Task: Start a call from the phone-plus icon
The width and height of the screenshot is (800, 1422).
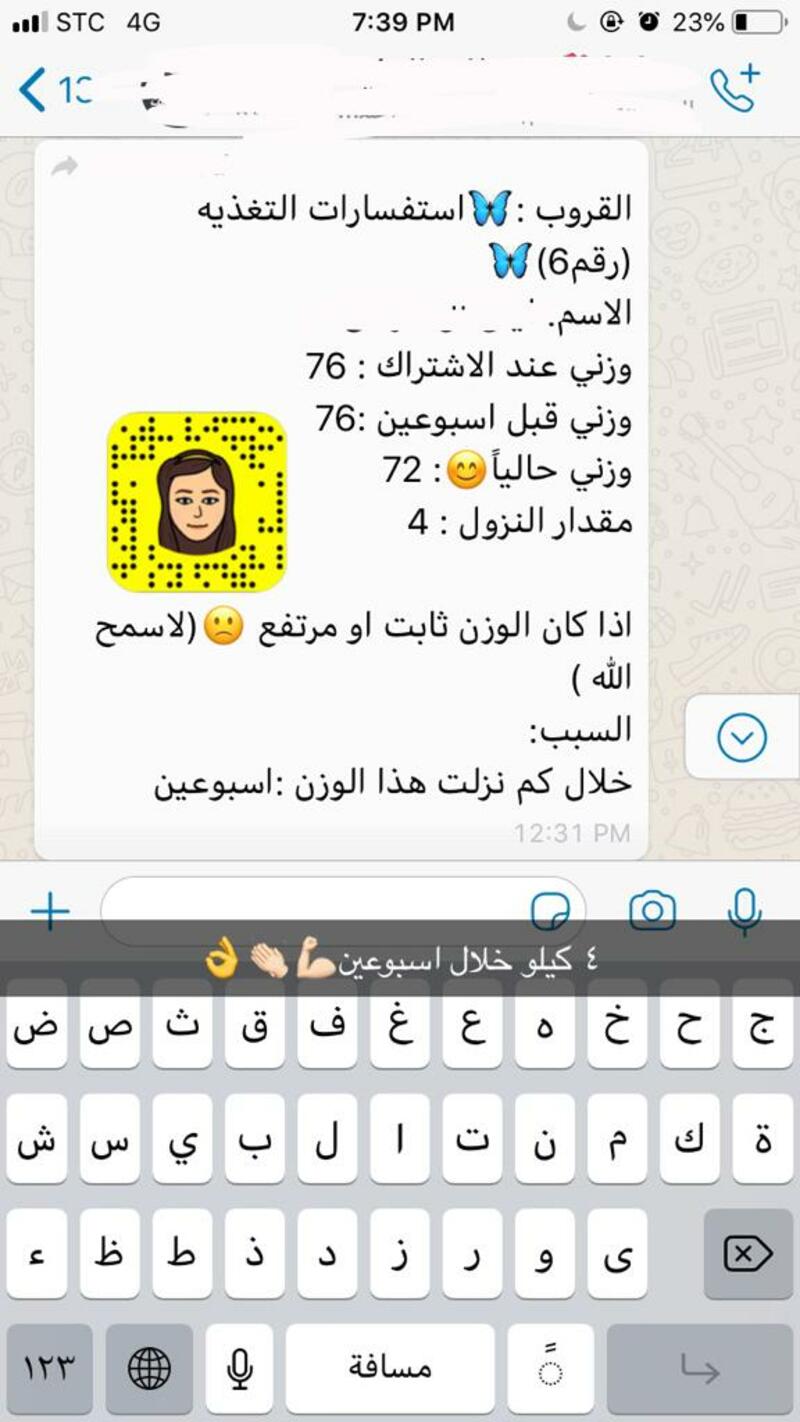Action: tap(735, 88)
